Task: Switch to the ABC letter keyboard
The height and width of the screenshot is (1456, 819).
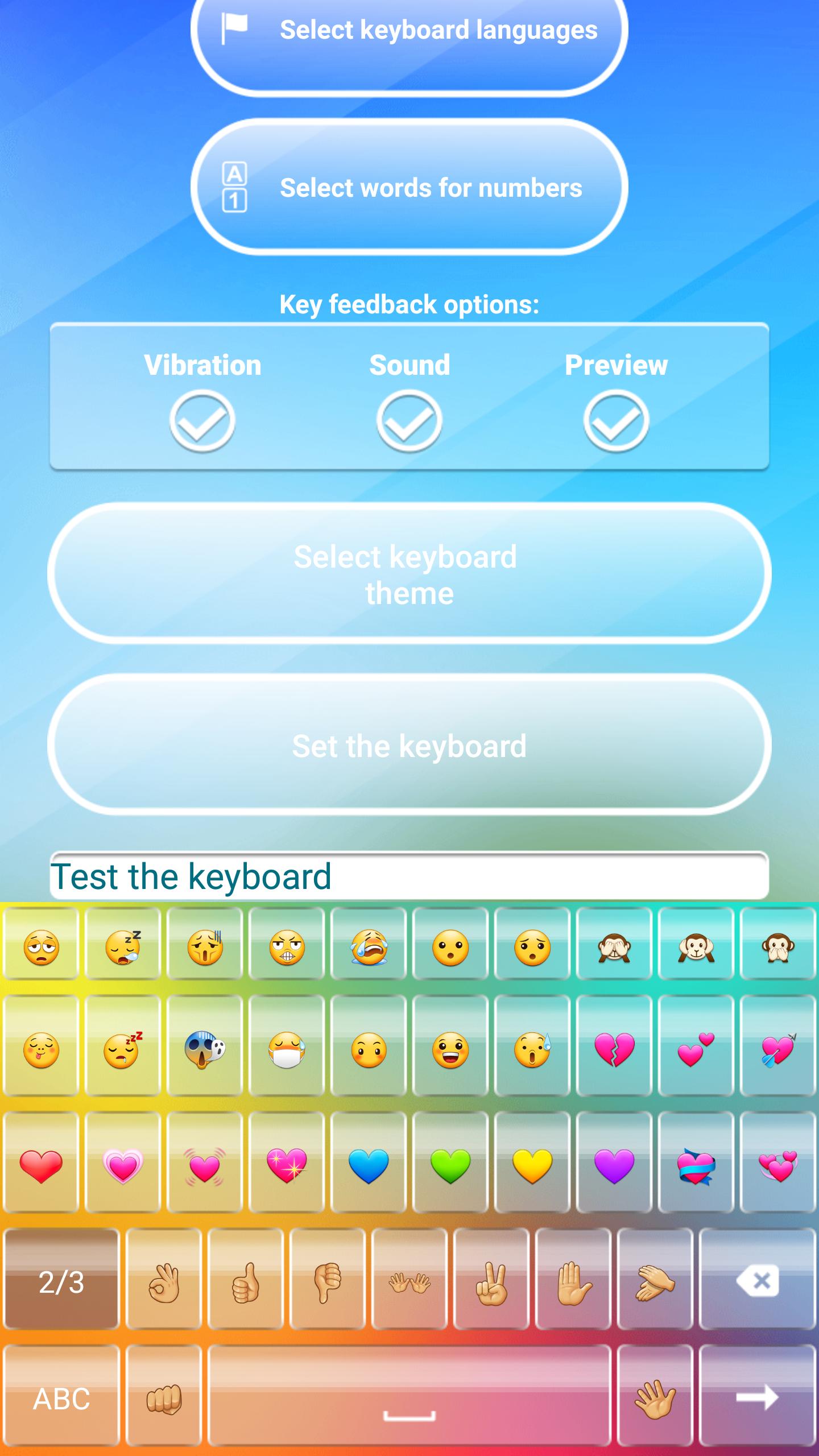Action: 61,1398
